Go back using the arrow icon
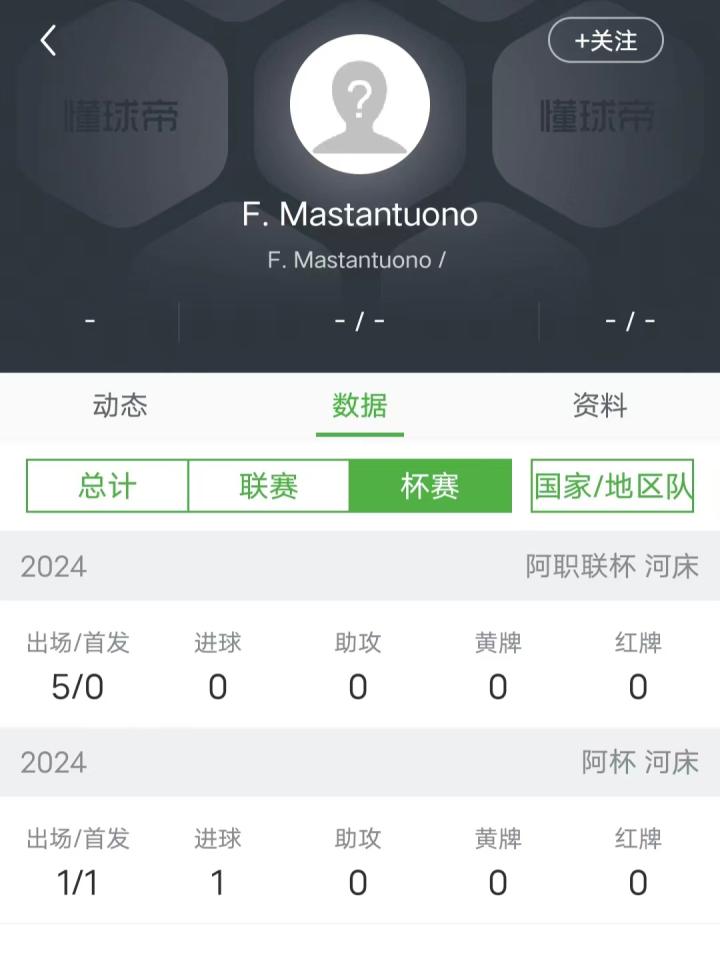Screen dimensions: 720x957 coord(48,41)
